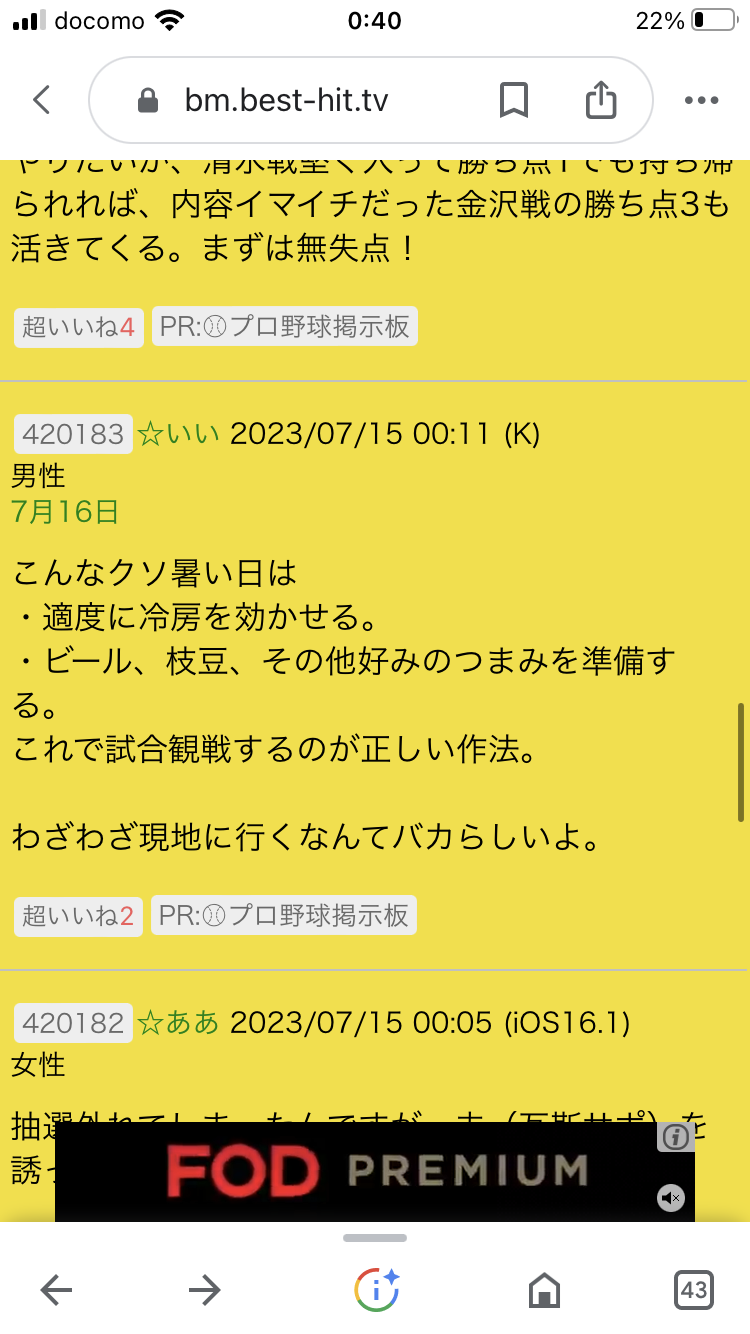
Task: Tap ☆ああ username link
Action: pyautogui.click(x=178, y=1023)
